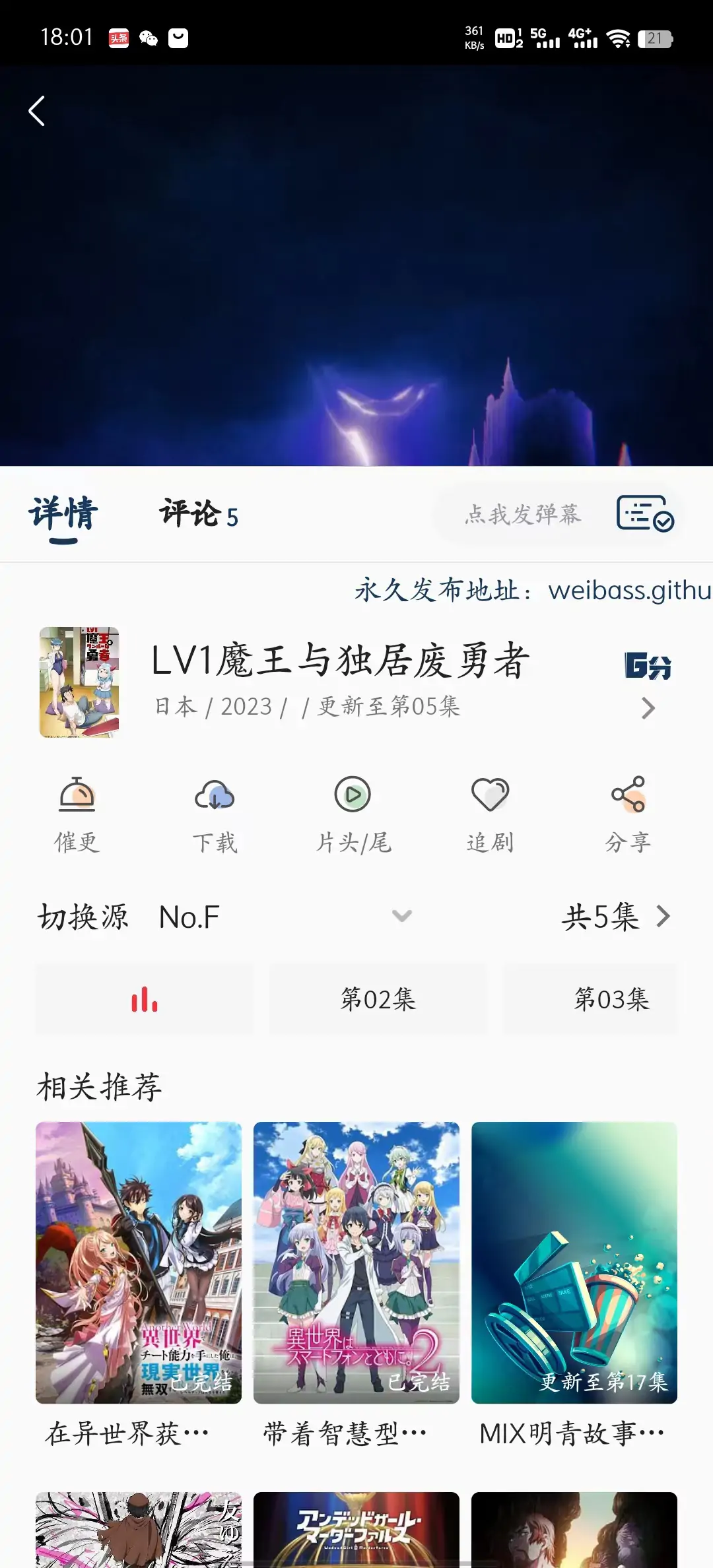The height and width of the screenshot is (1568, 713).
Task: Expand show details with the title row chevron
Action: (648, 708)
